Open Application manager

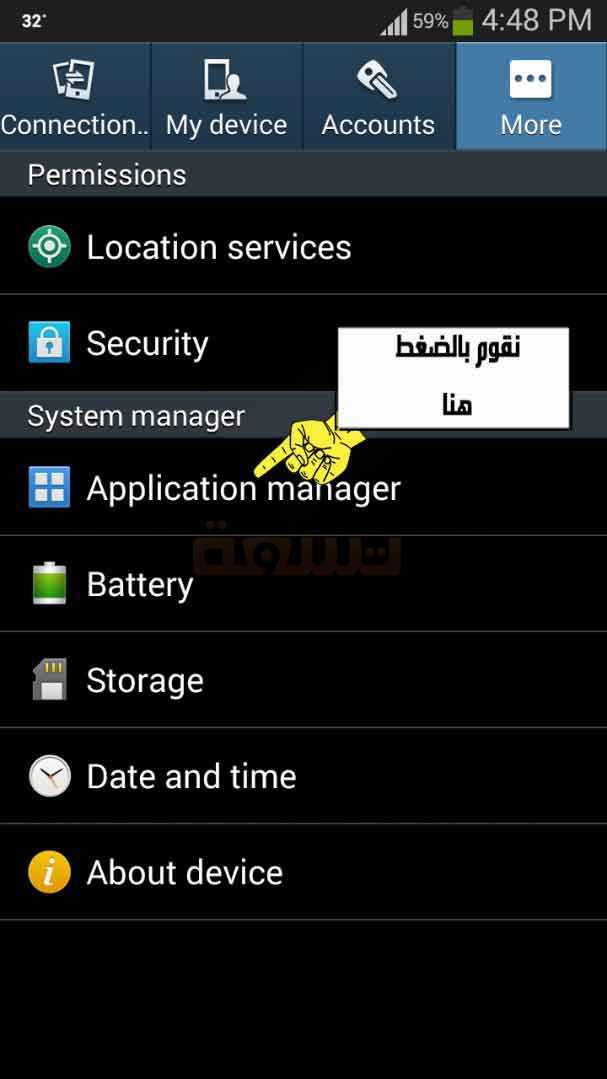pyautogui.click(x=304, y=487)
